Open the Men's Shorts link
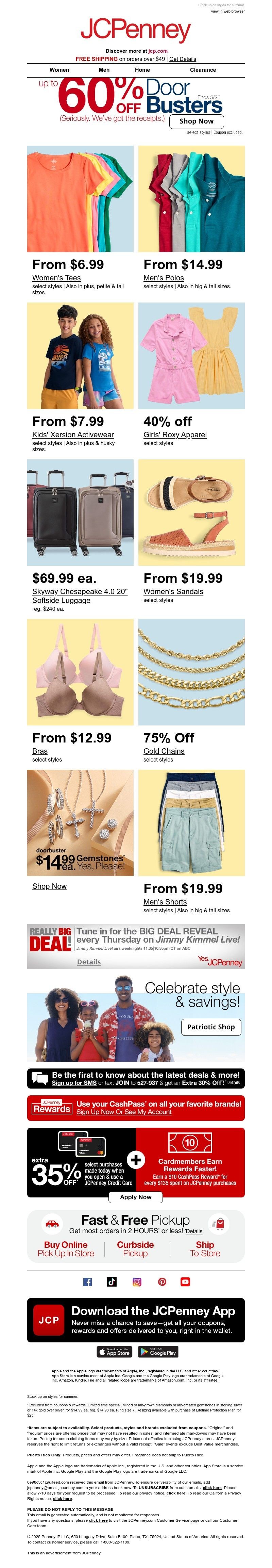Viewport: 272px width, 1568px height. tap(165, 902)
